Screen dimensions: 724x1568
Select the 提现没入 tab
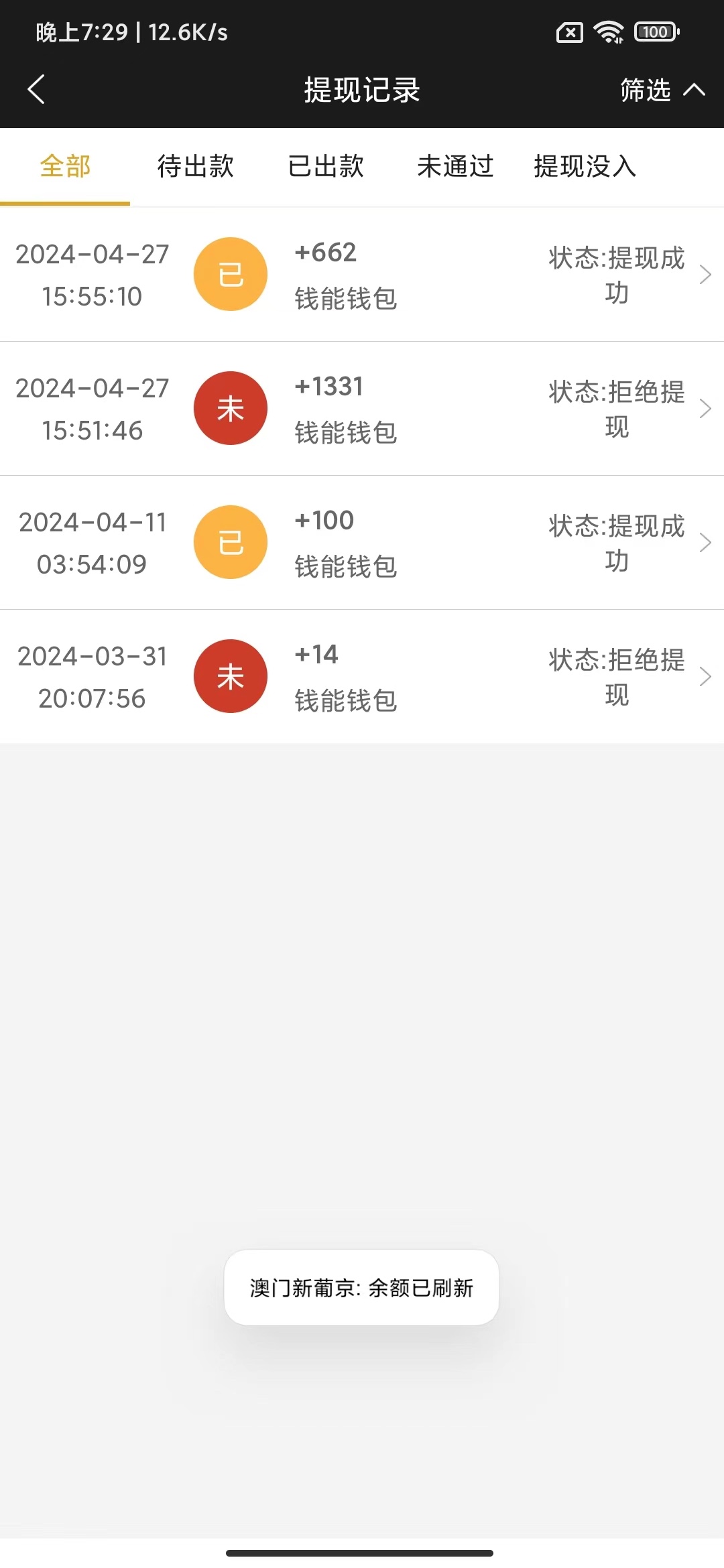click(585, 166)
